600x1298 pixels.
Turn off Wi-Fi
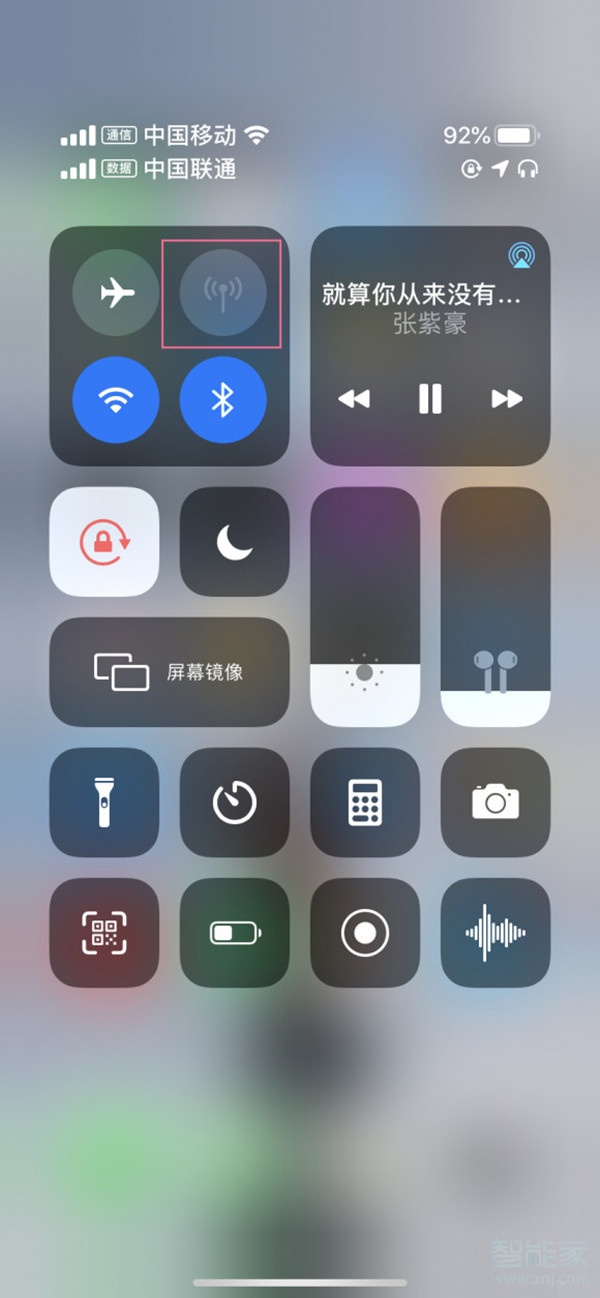(116, 400)
